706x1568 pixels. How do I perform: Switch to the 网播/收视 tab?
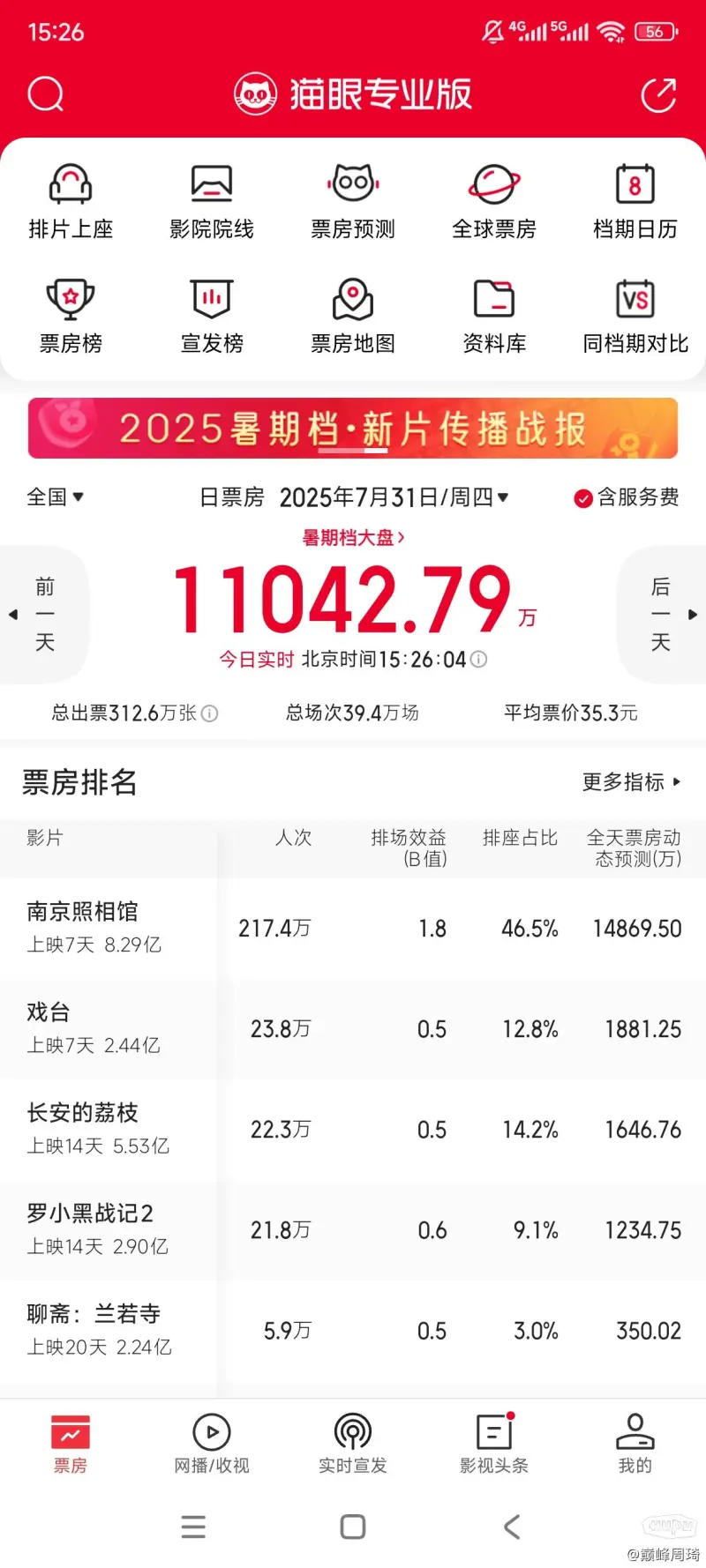(x=212, y=1444)
